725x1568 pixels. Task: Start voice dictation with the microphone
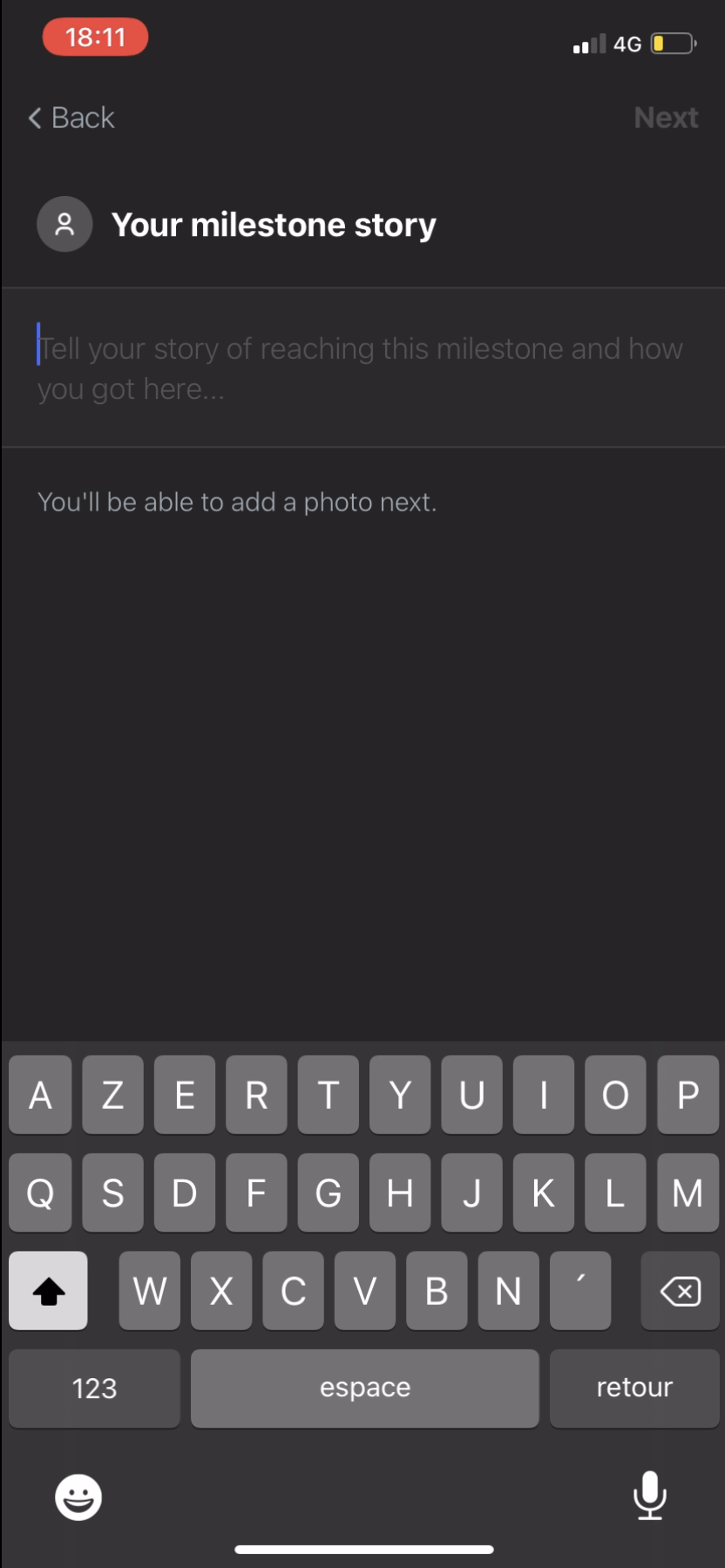tap(649, 1495)
